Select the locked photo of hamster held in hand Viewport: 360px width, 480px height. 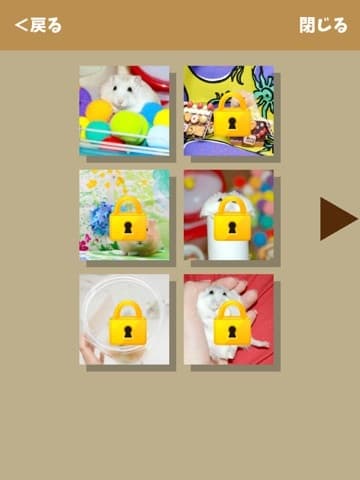(229, 319)
